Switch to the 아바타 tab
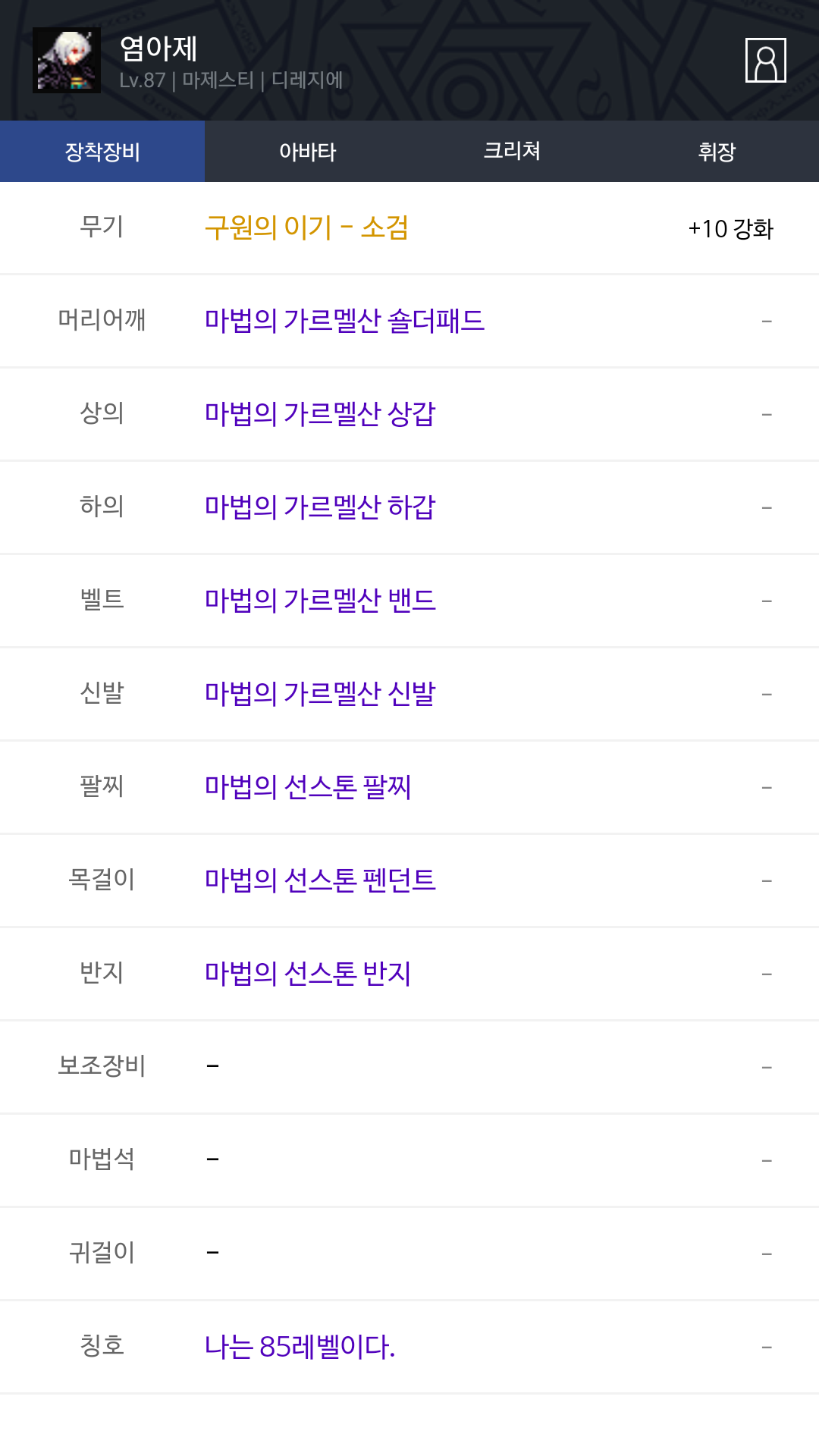Image resolution: width=819 pixels, height=1456 pixels. [x=307, y=152]
